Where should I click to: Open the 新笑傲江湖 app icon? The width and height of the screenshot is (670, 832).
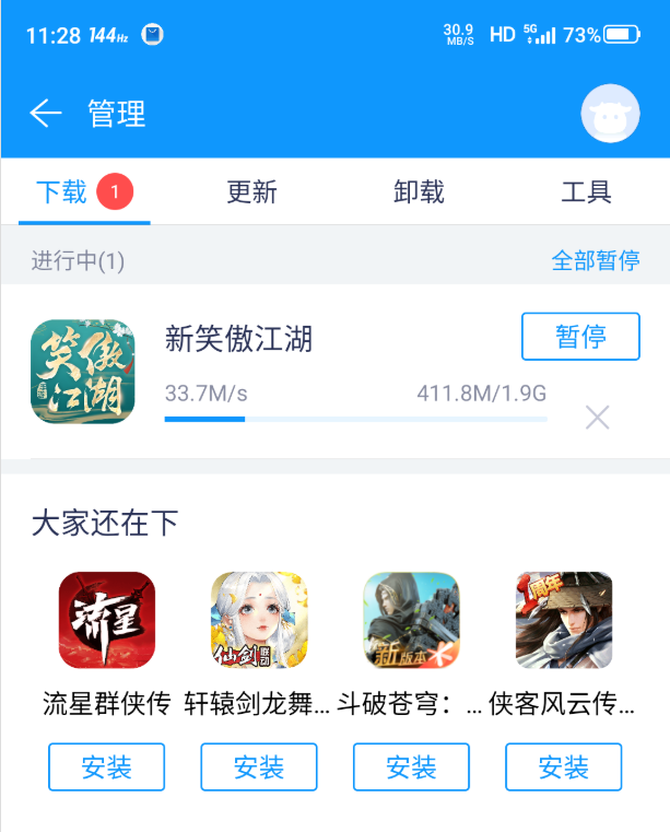point(82,371)
